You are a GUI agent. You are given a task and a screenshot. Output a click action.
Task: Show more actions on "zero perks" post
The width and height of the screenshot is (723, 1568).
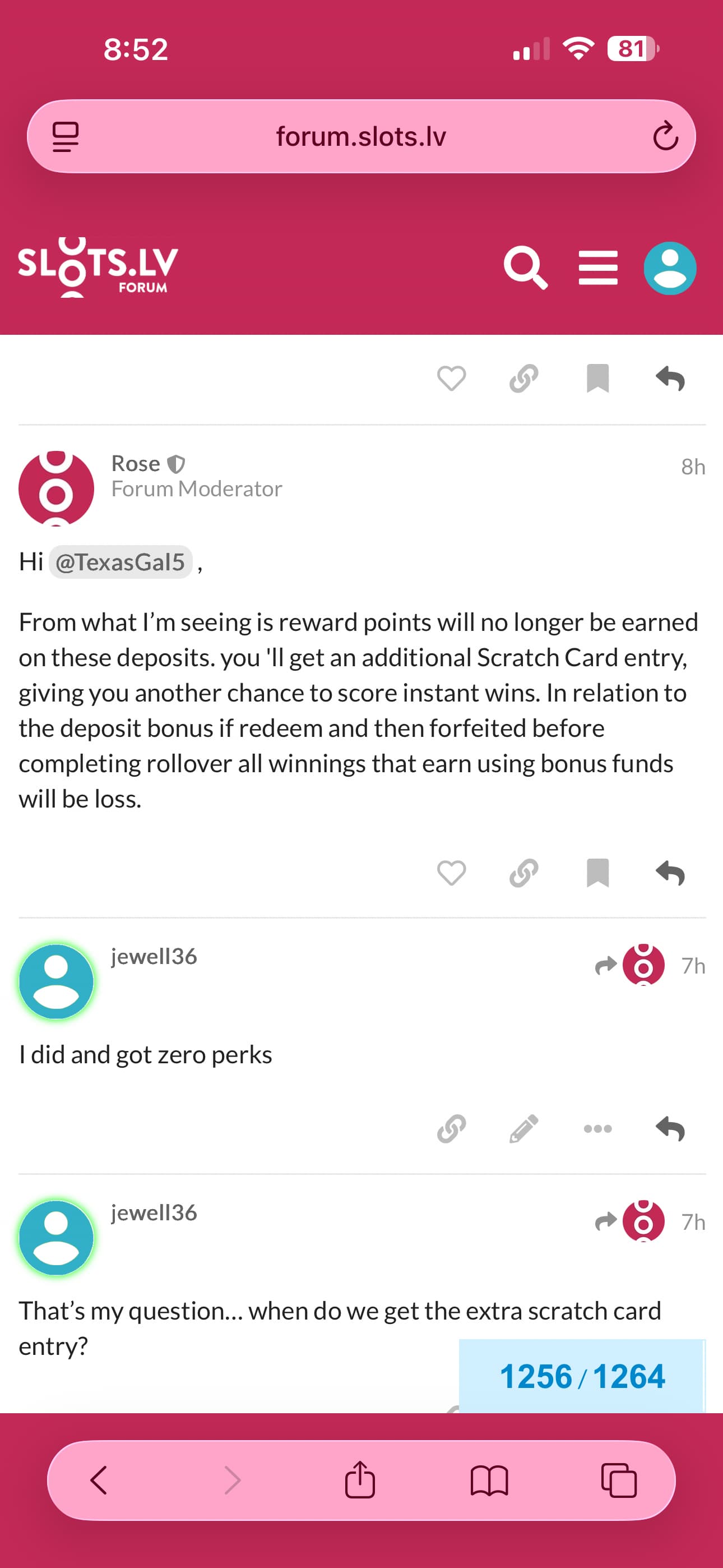pos(597,1128)
